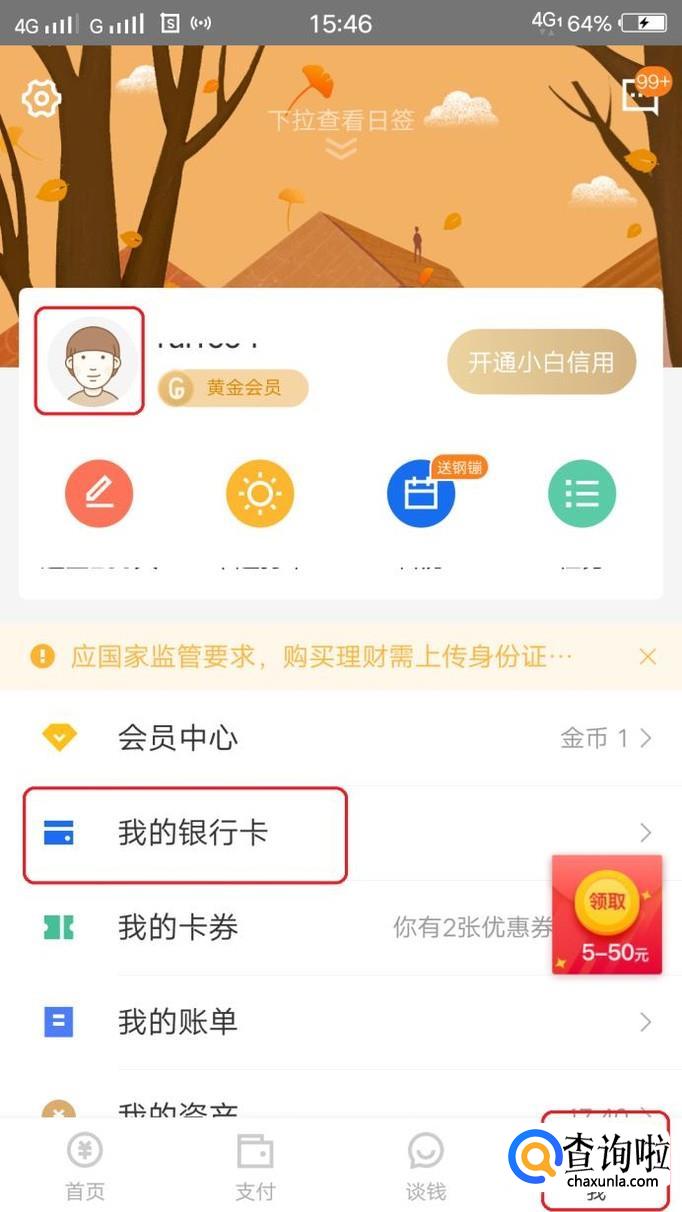This screenshot has height=1212, width=682.
Task: Claim the 5-50元 red packet
Action: pyautogui.click(x=607, y=915)
